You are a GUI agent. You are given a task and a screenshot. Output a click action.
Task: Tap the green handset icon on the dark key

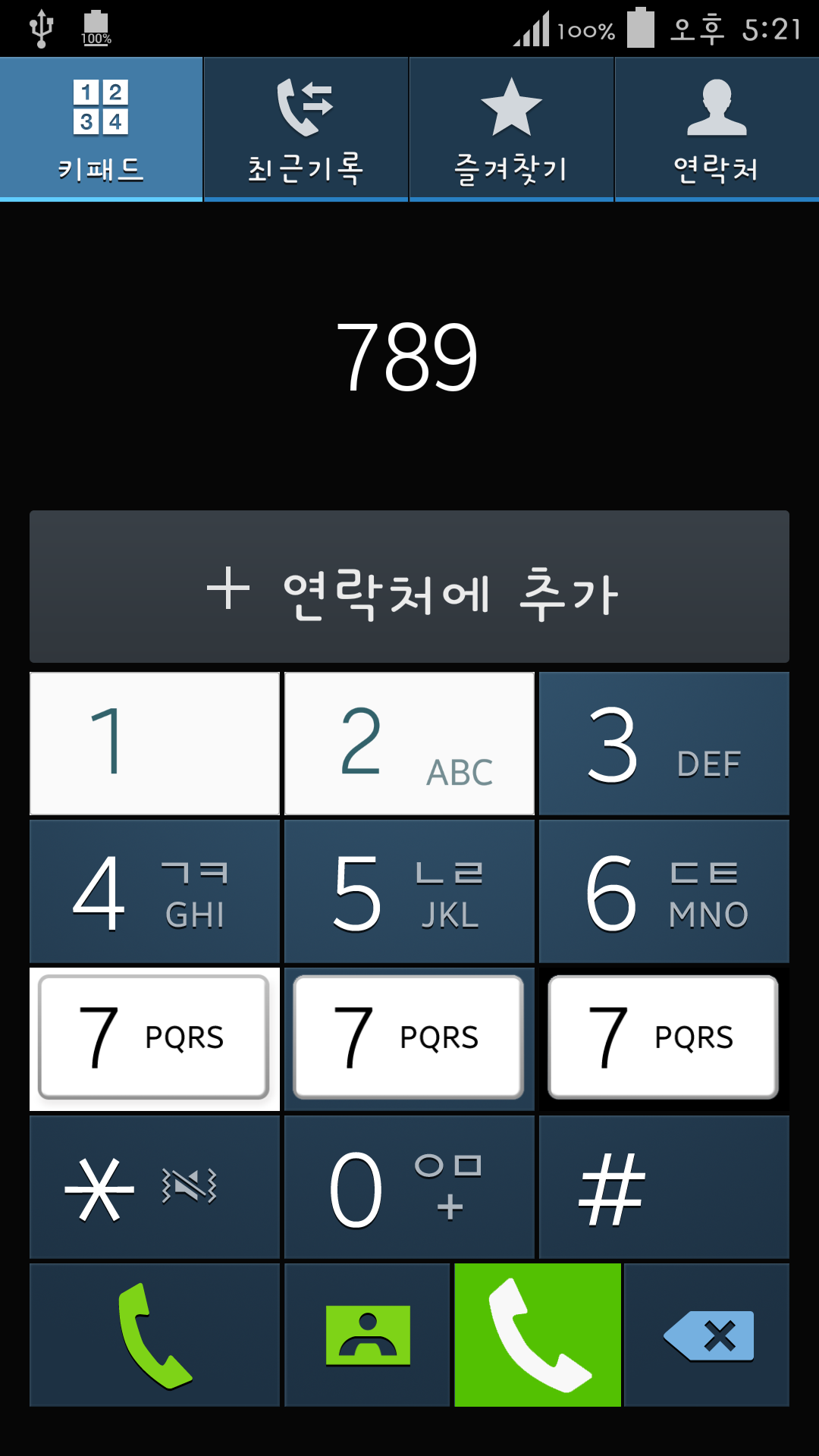click(x=155, y=1335)
